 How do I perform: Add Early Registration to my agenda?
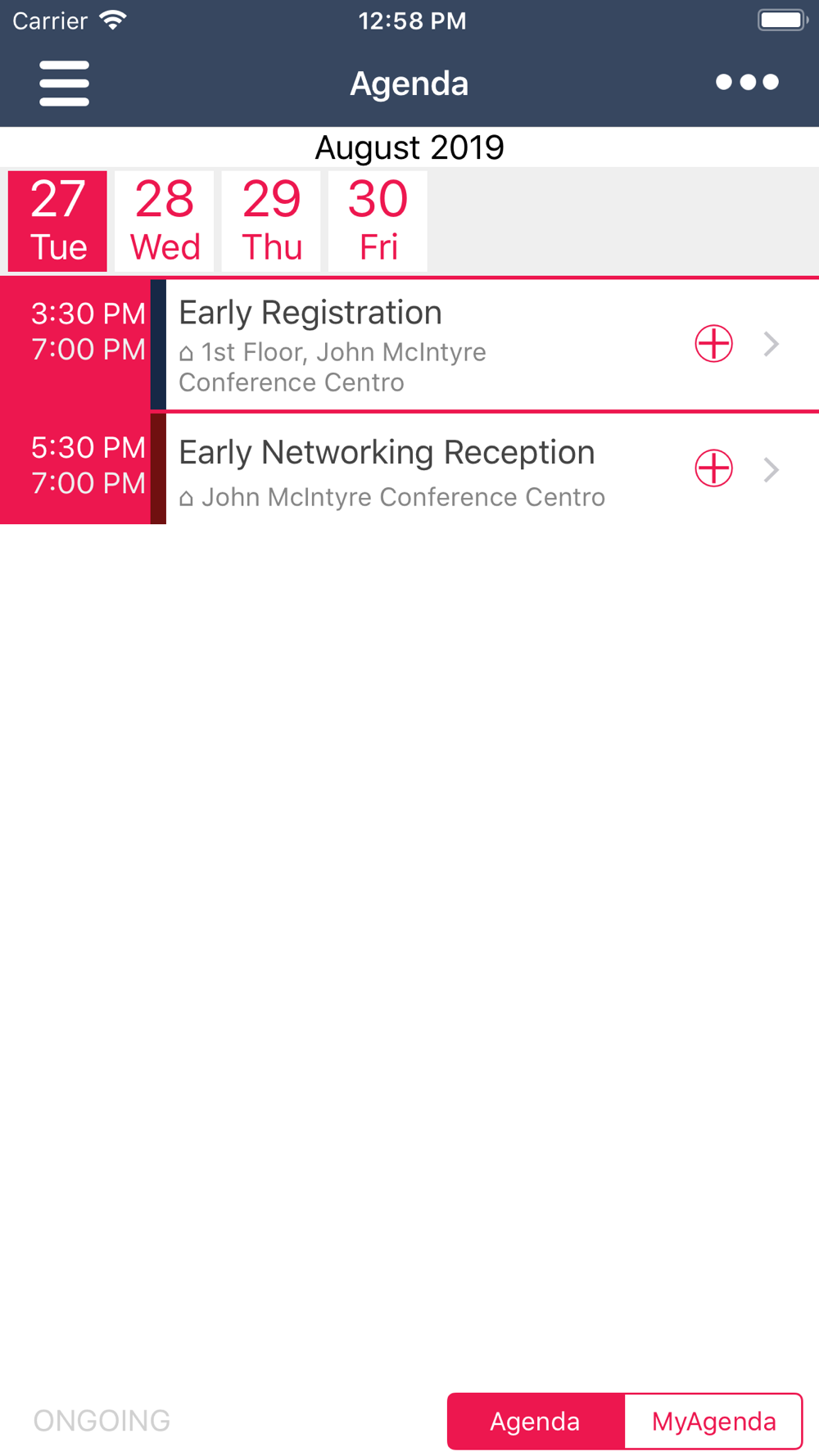(713, 343)
